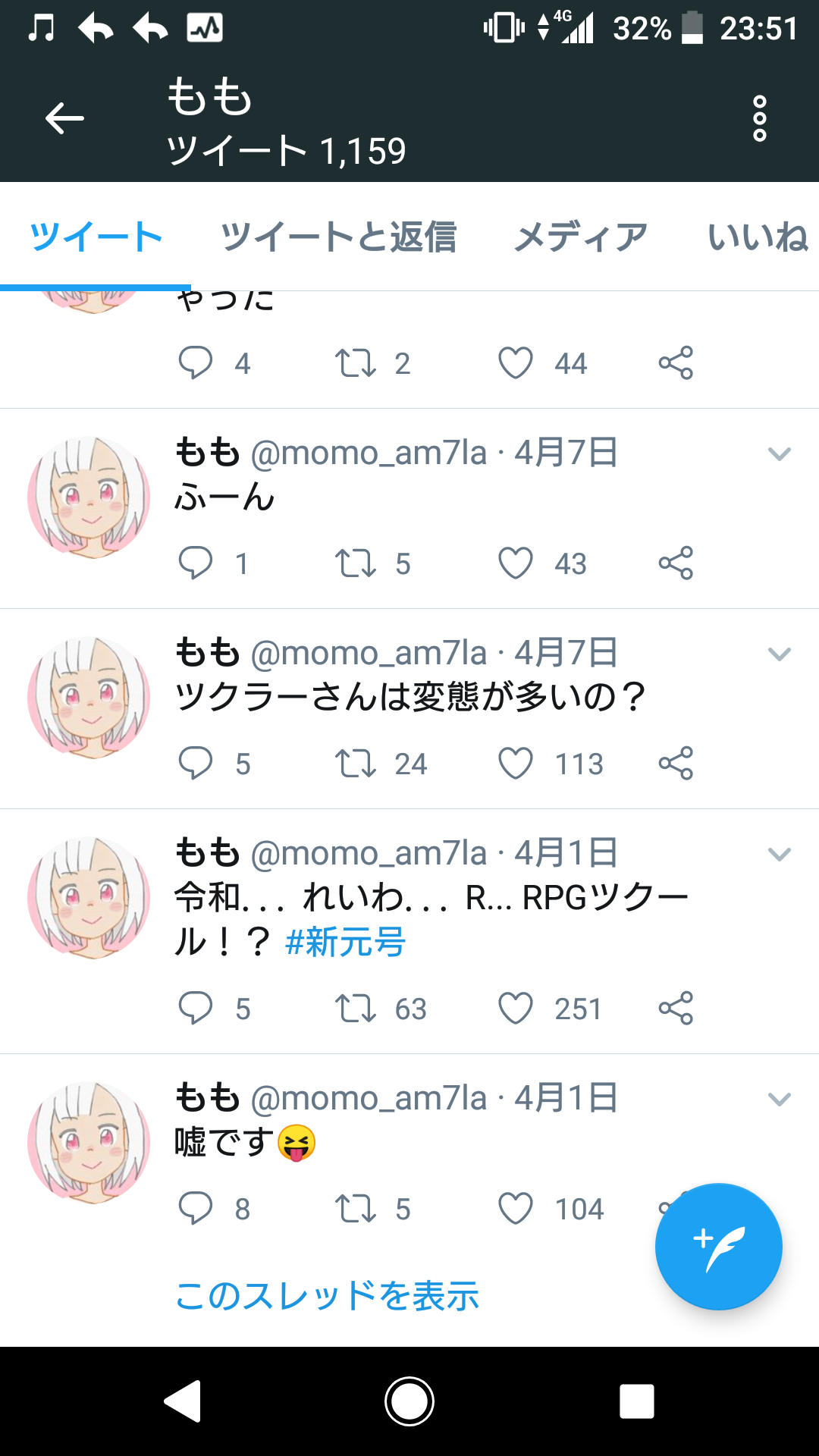The height and width of the screenshot is (1456, 819).
Task: Show the thread via このスレッドを表示
Action: click(327, 1295)
